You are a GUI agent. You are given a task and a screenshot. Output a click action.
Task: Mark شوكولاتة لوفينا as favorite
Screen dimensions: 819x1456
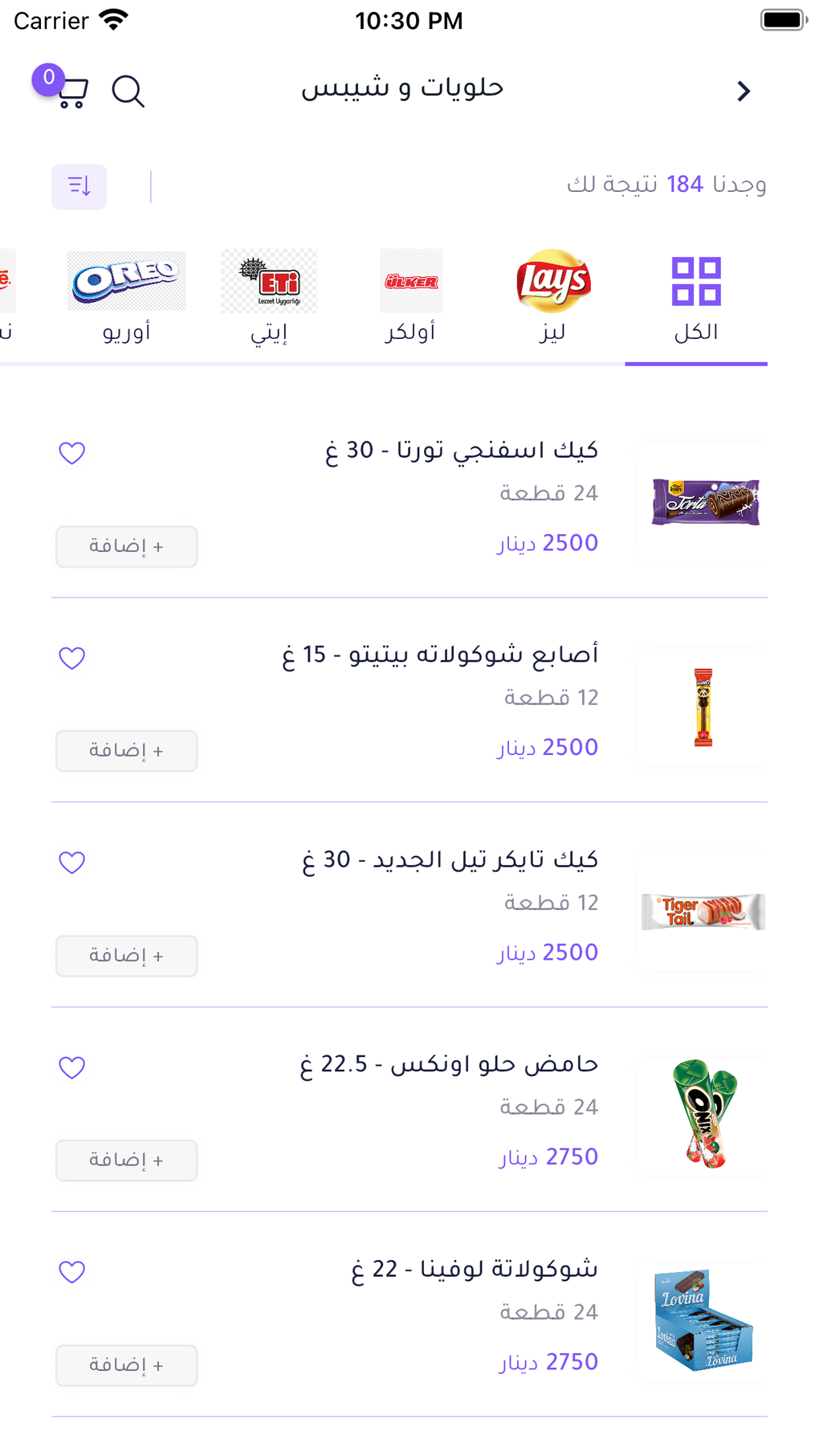(72, 1272)
